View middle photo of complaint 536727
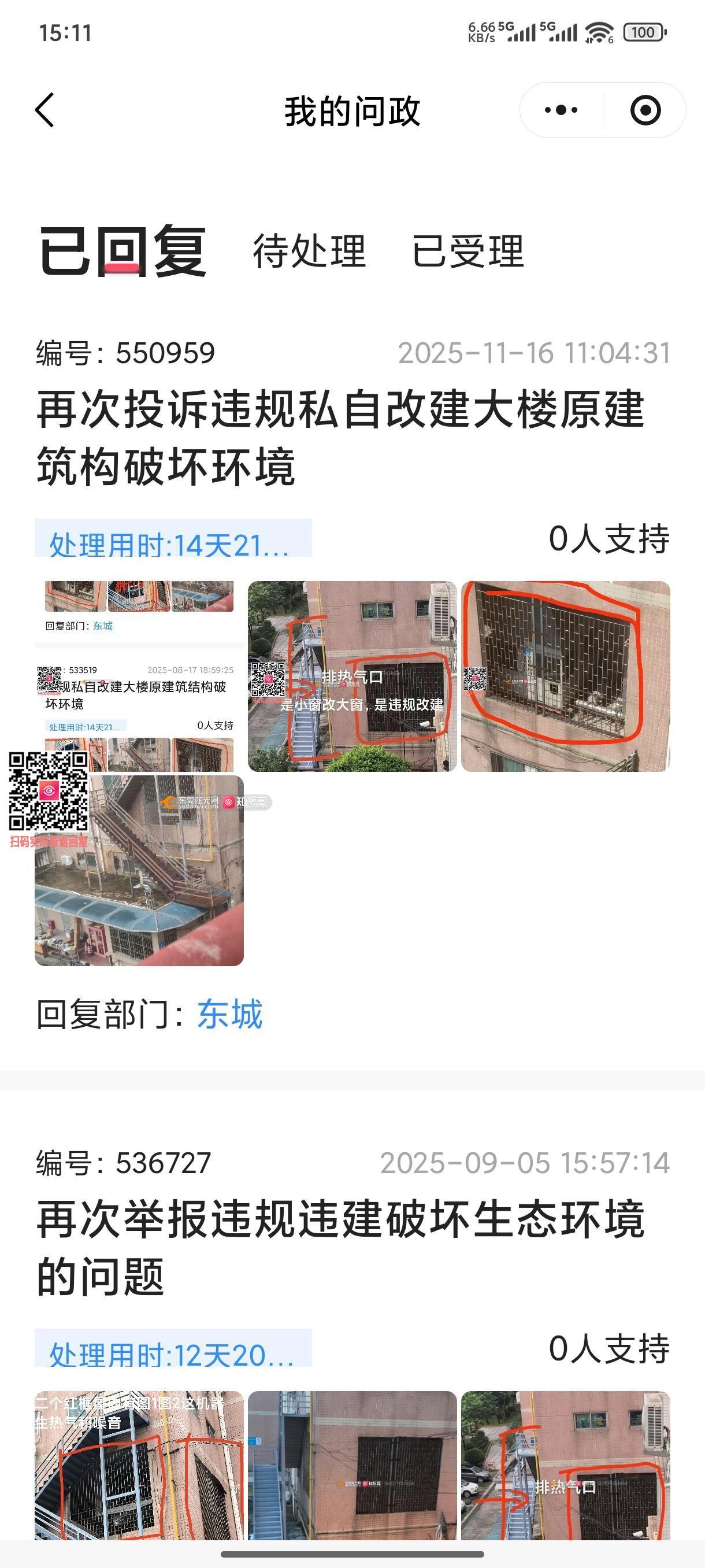This screenshot has height=1568, width=705. click(x=352, y=1465)
